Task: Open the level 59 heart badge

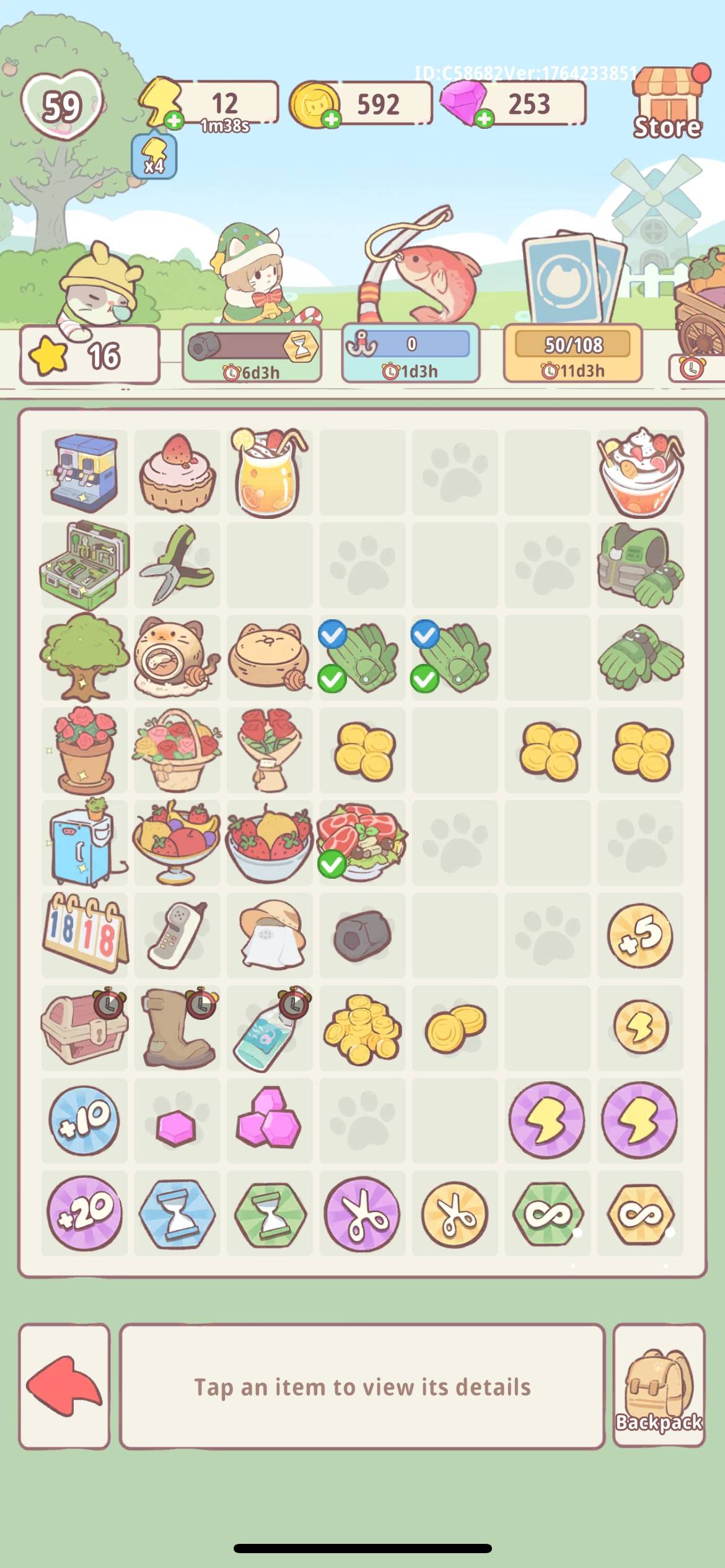Action: pyautogui.click(x=61, y=105)
